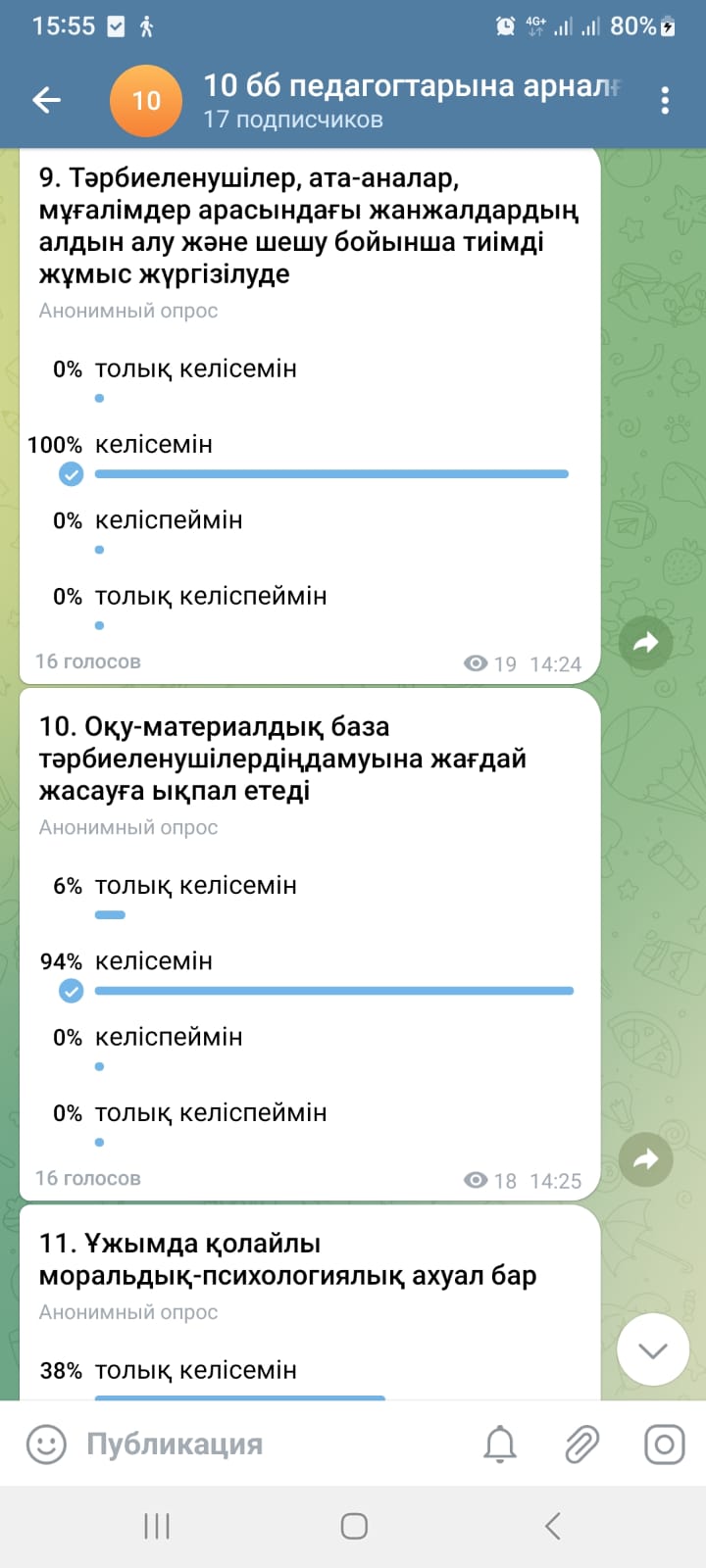Tap the orange channel avatar
The width and height of the screenshot is (706, 1568).
(146, 100)
